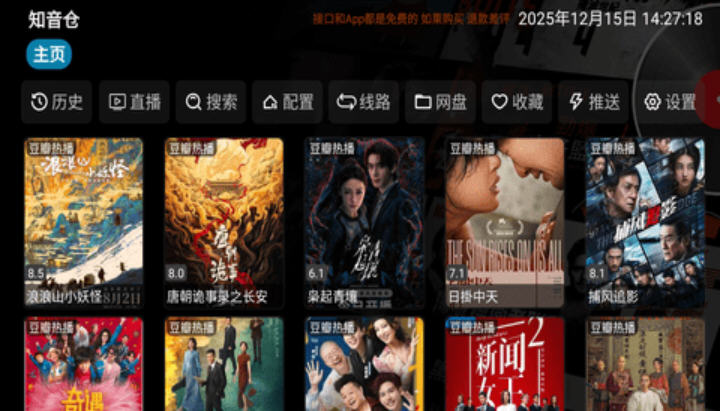Select the 枭起青壤 poster
This screenshot has height=411, width=720.
364,222
